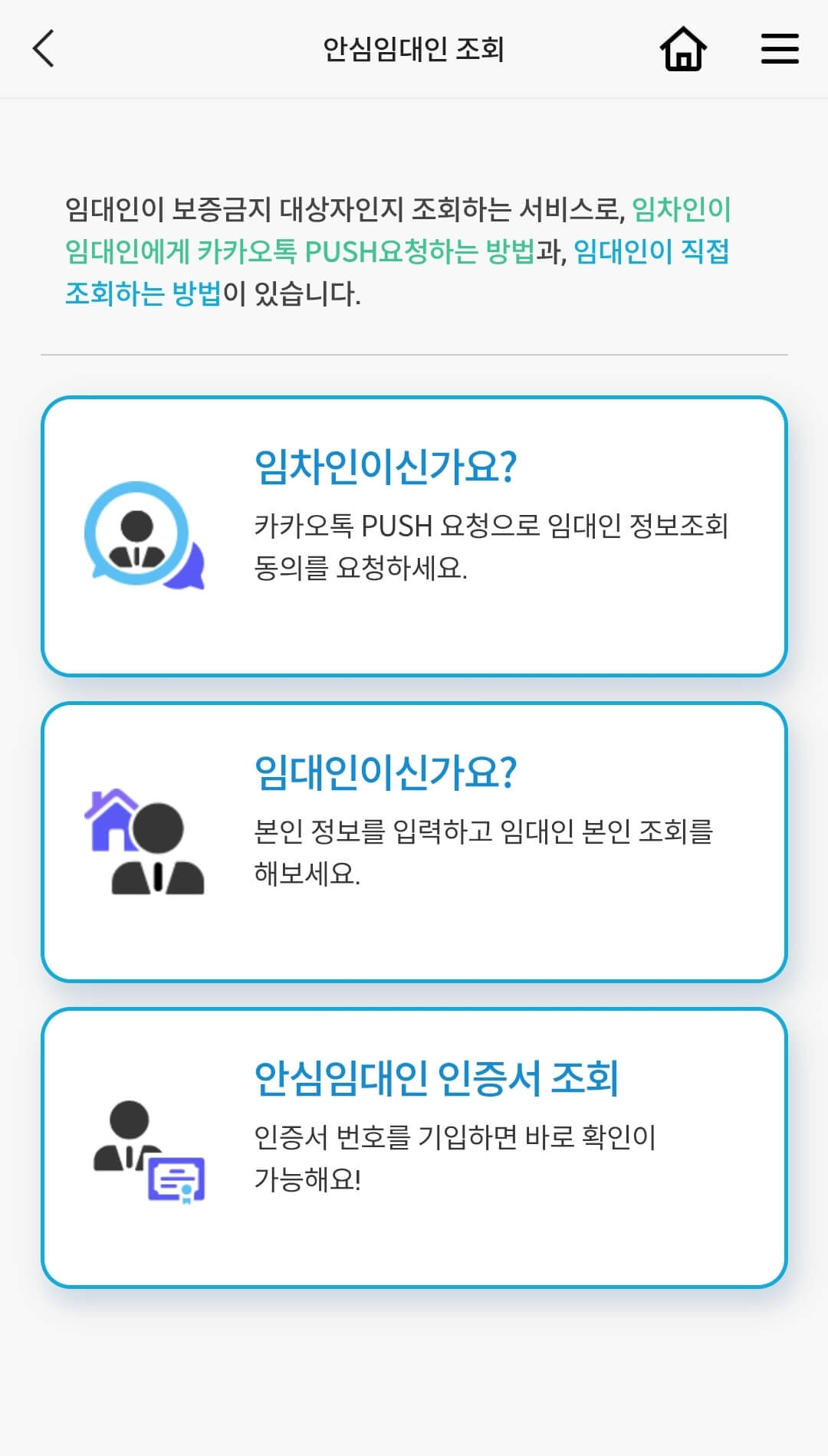Open the 임차인이신가요? card
The height and width of the screenshot is (1456, 828).
[x=414, y=535]
